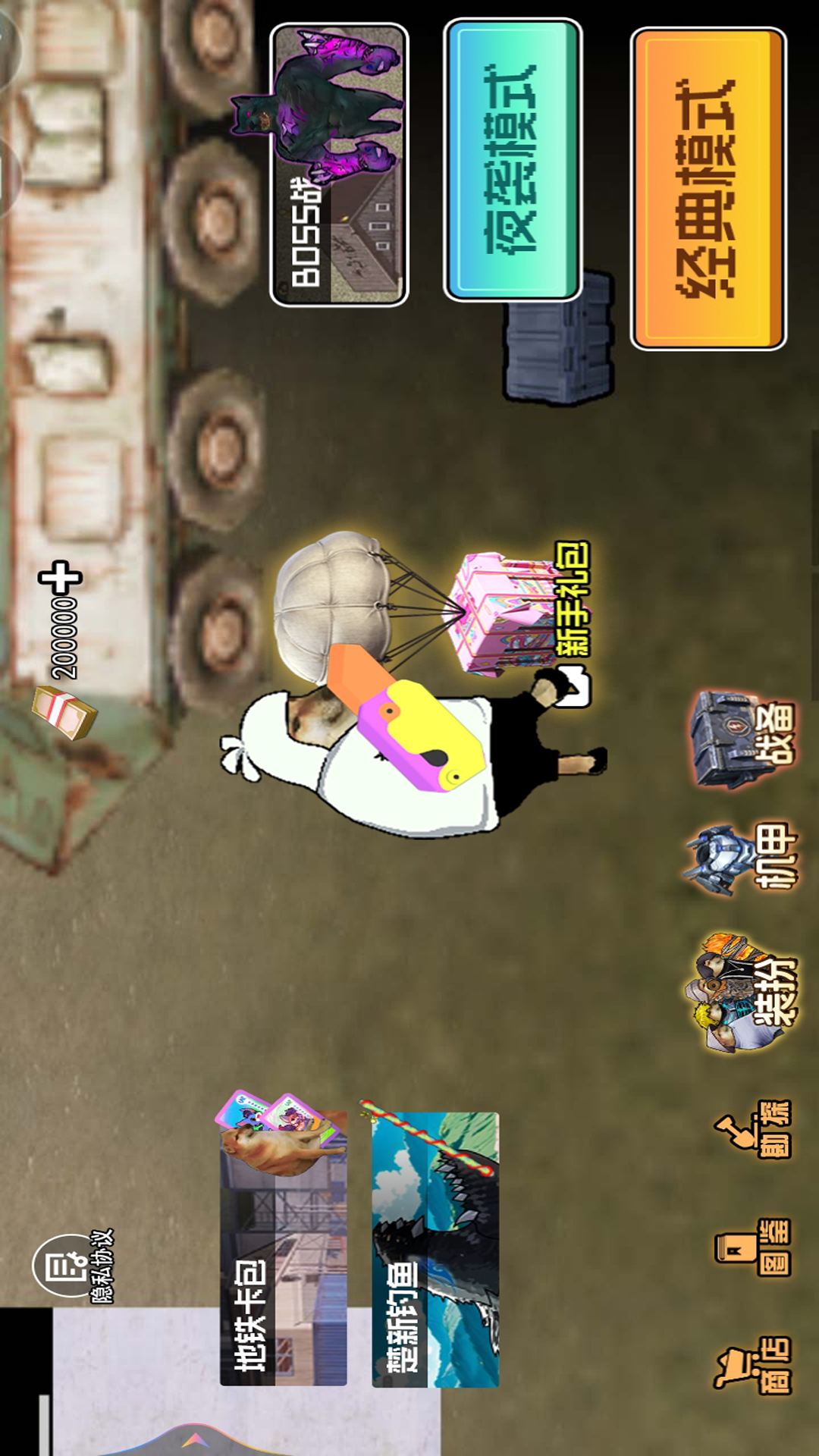
Task: Open the 商店 shop
Action: (x=755, y=1367)
